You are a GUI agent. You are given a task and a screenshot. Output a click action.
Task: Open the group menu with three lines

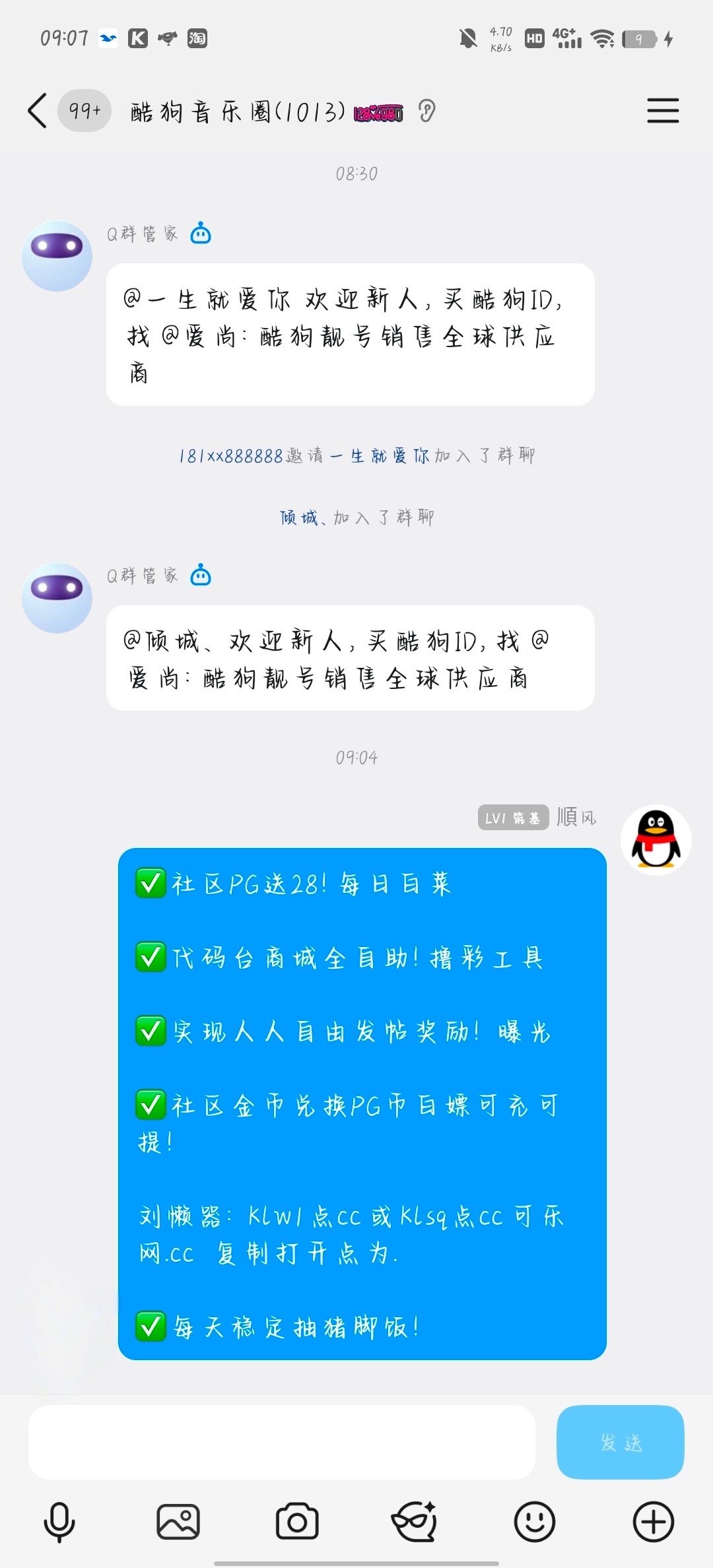662,111
